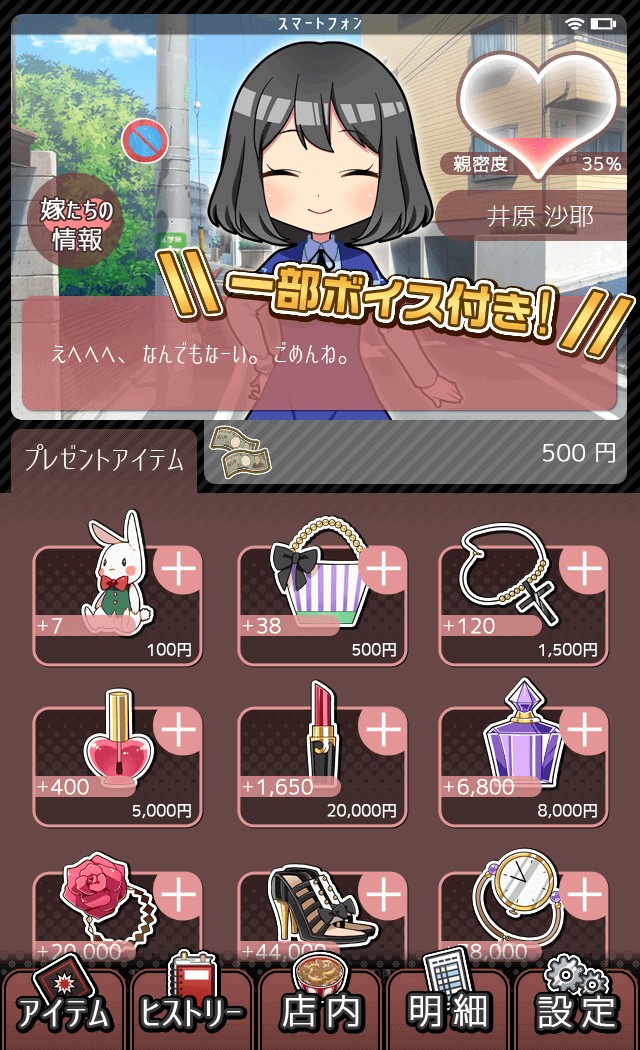Add the wristwatch gift
This screenshot has height=1050, width=640.
point(585,894)
